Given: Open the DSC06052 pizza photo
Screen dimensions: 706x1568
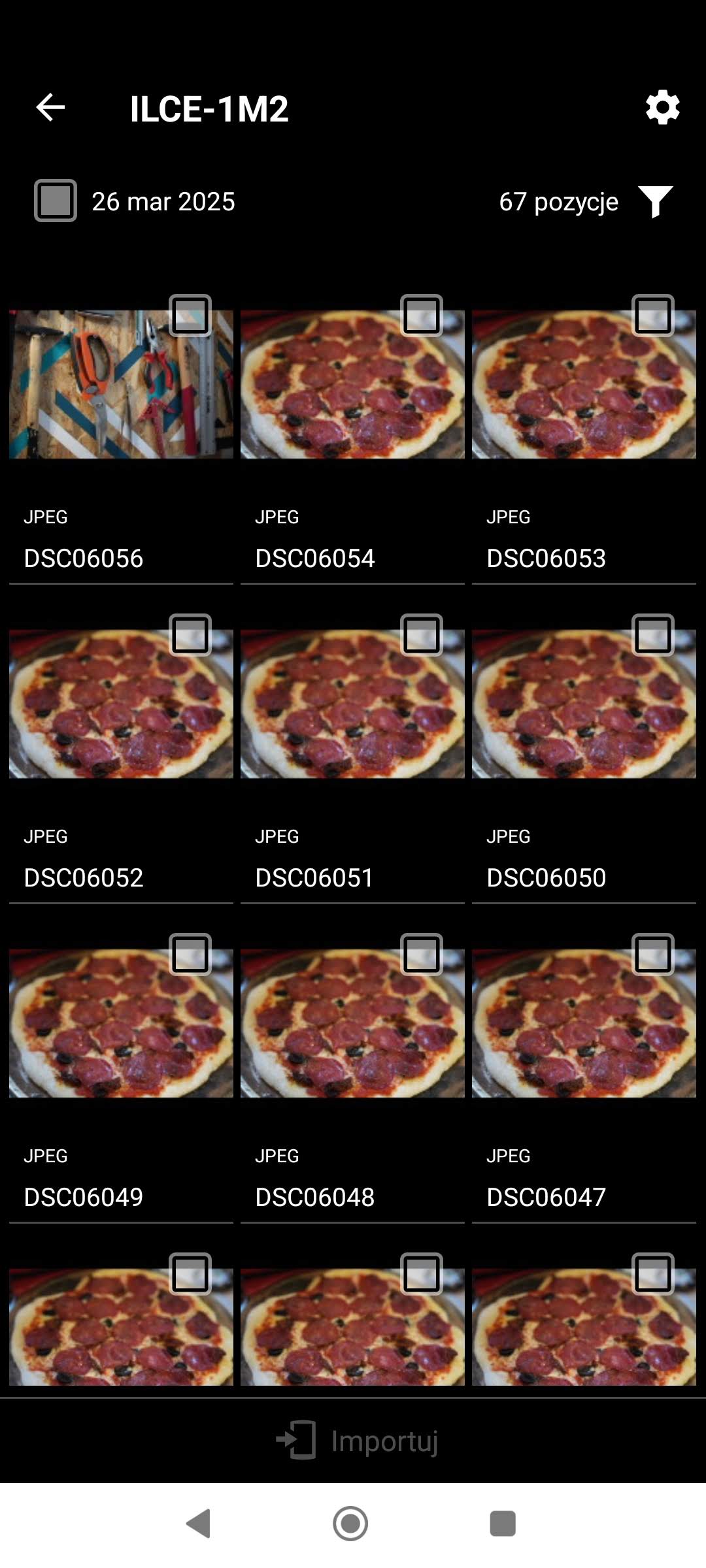Looking at the screenshot, I should [x=121, y=704].
